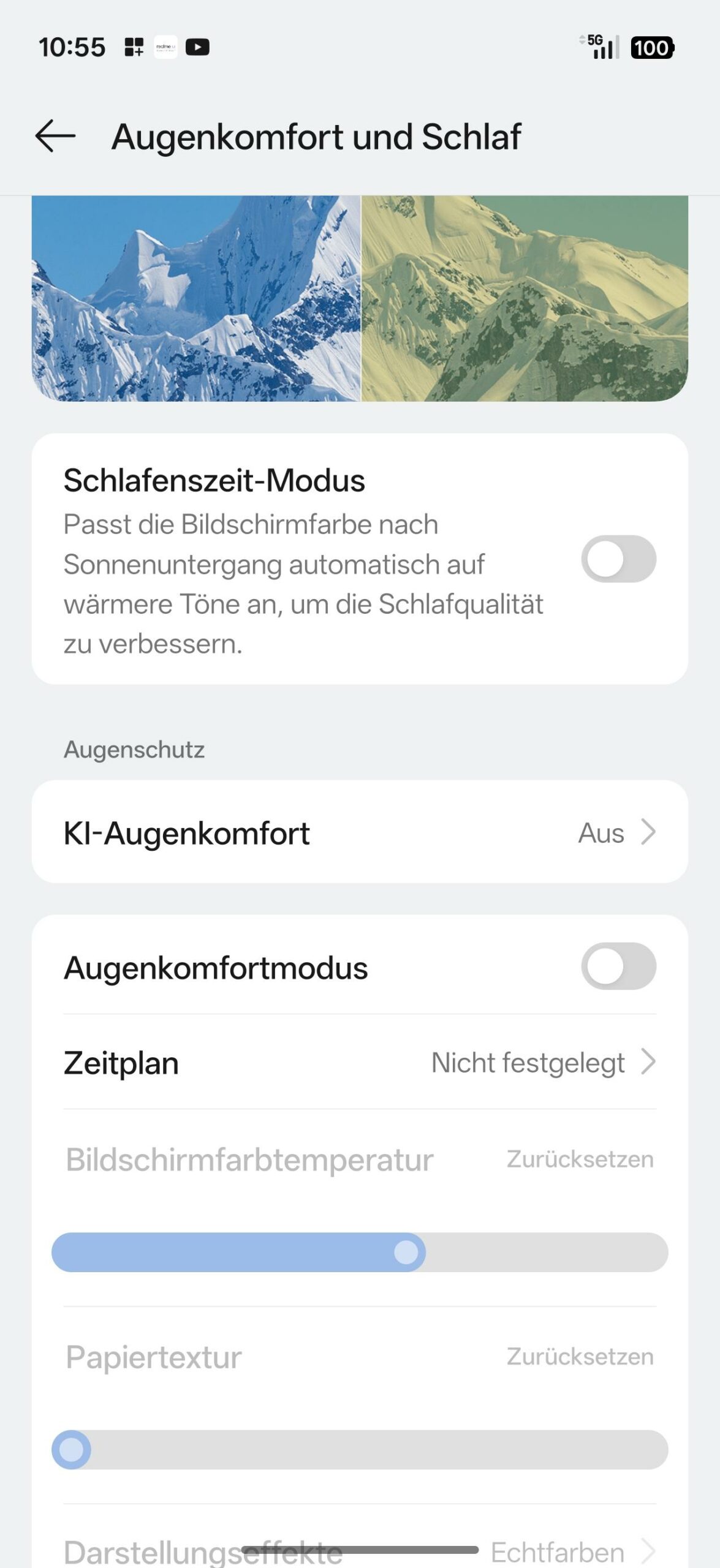This screenshot has width=720, height=1568.
Task: Go back from Augenkomfort und Schlaf
Action: 55,136
